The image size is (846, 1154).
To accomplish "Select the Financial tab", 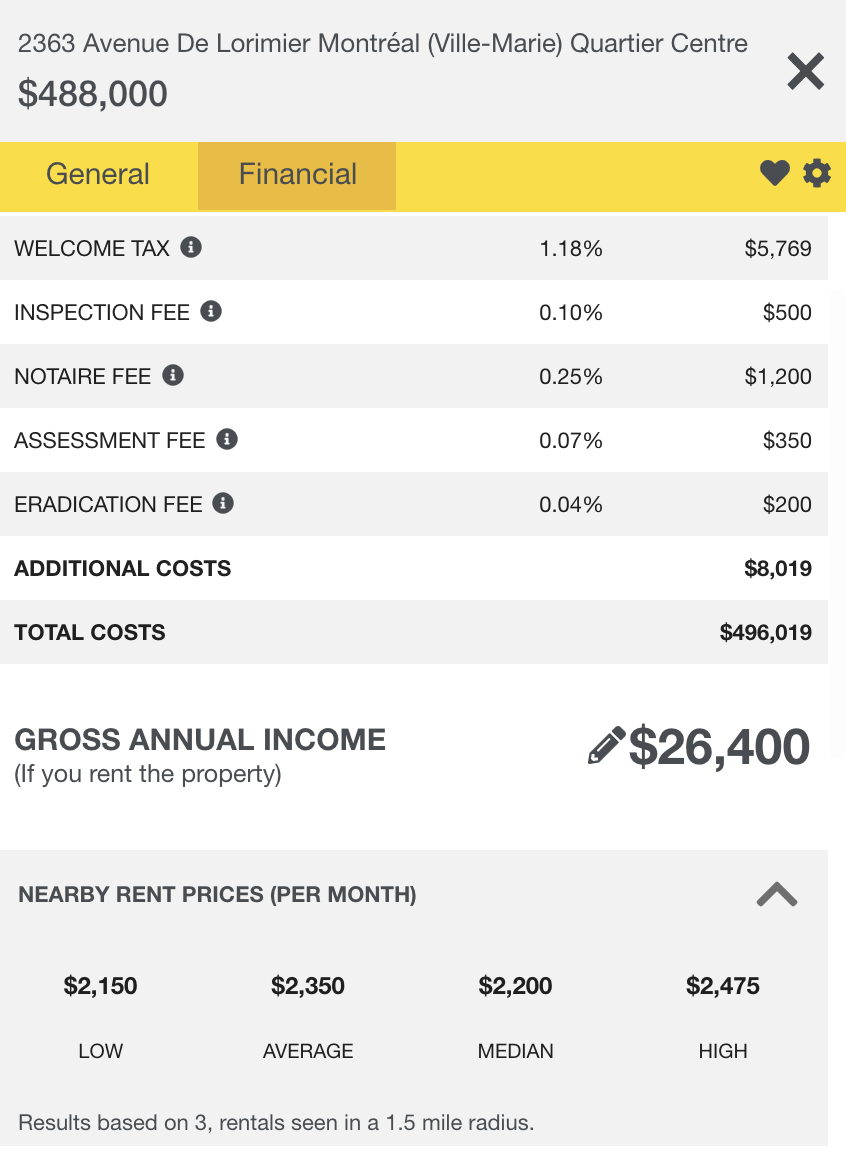I will (x=296, y=173).
